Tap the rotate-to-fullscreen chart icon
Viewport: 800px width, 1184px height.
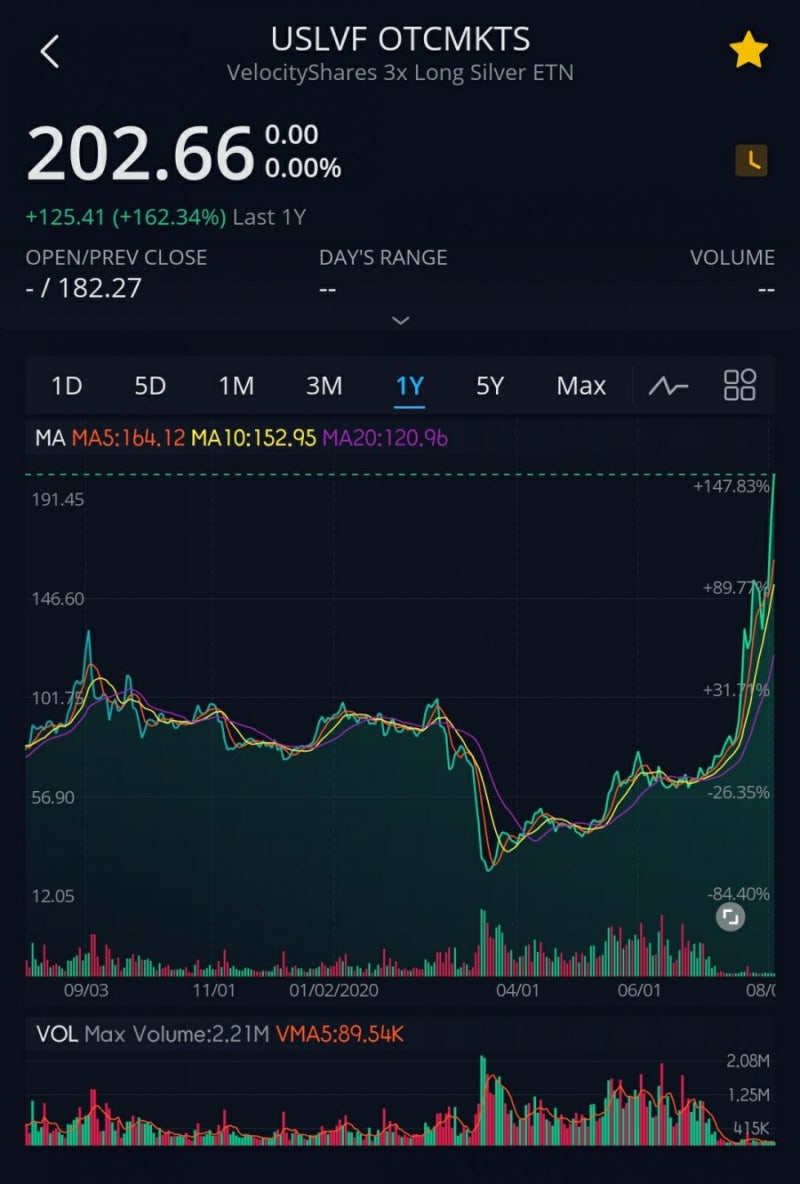point(730,916)
